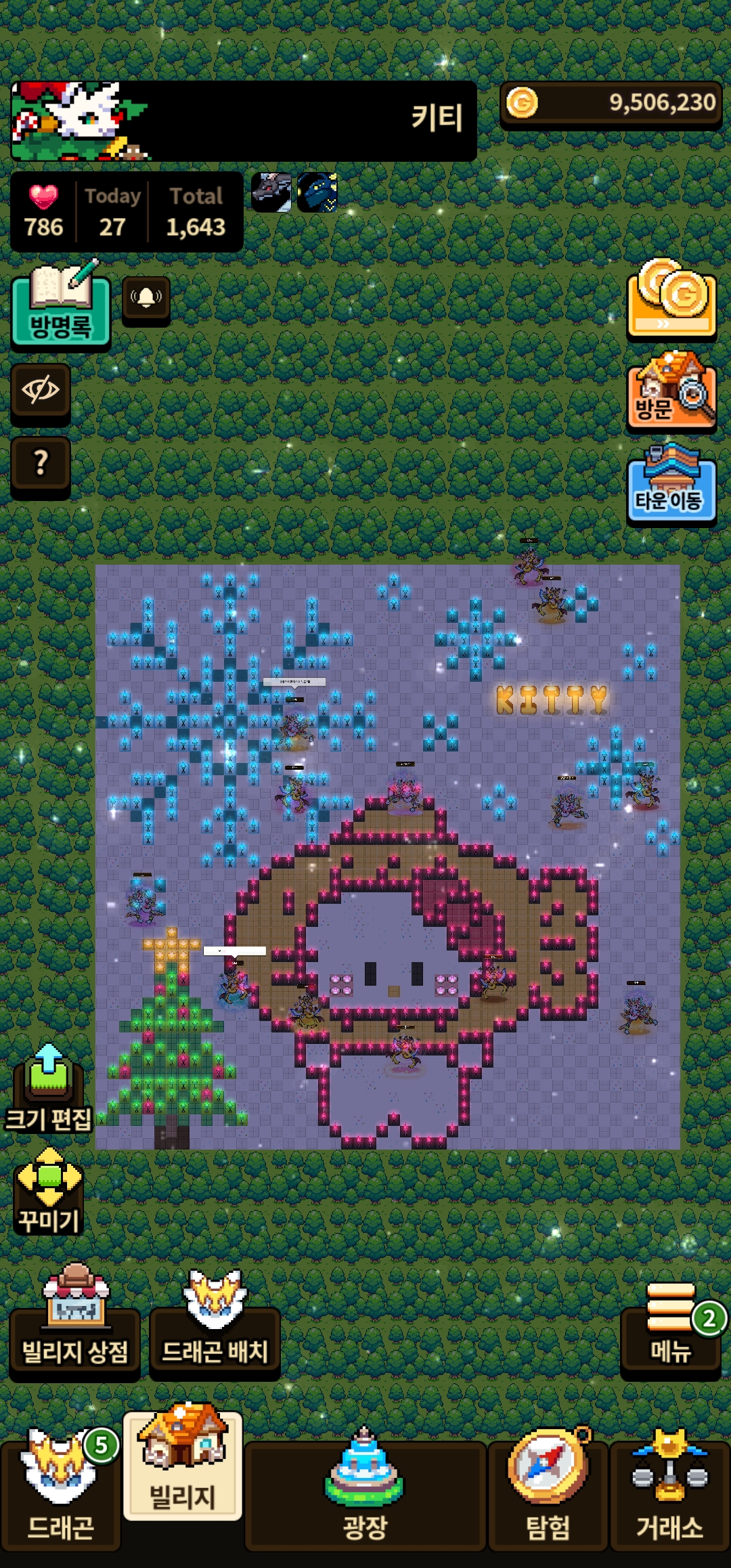Image resolution: width=731 pixels, height=1568 pixels.
Task: Tap the gold balance 9,506,230 bar
Action: (611, 104)
